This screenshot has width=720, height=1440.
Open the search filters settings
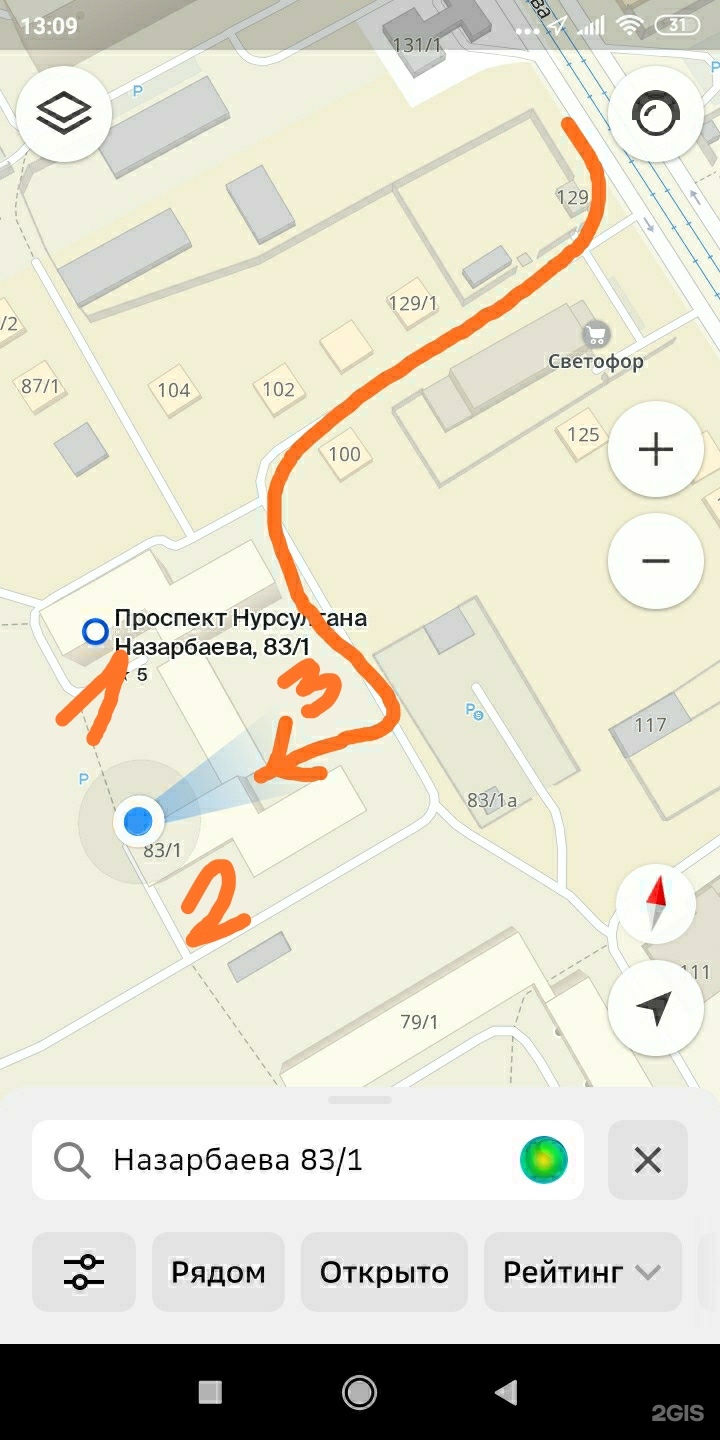84,1272
